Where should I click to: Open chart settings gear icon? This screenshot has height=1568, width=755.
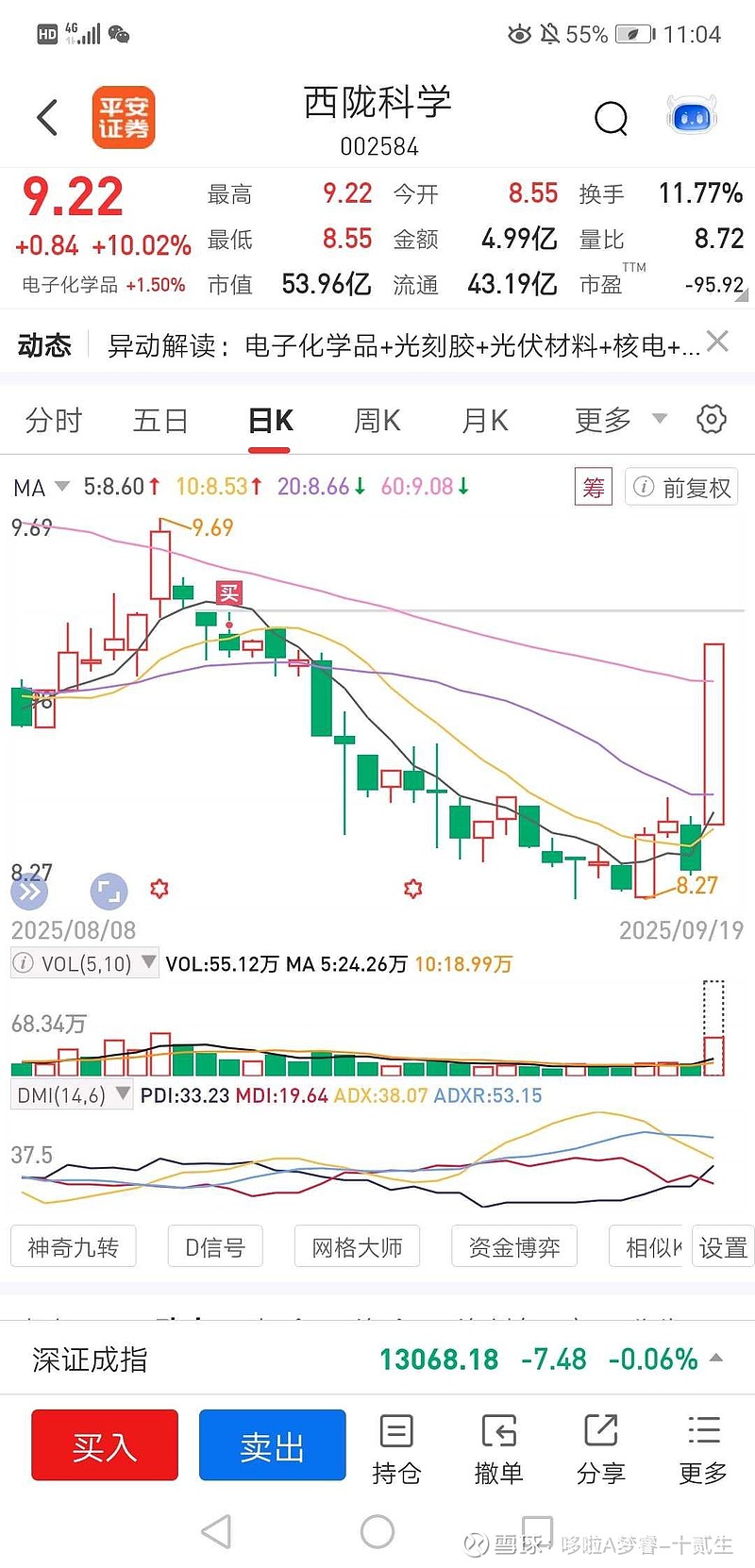[711, 419]
